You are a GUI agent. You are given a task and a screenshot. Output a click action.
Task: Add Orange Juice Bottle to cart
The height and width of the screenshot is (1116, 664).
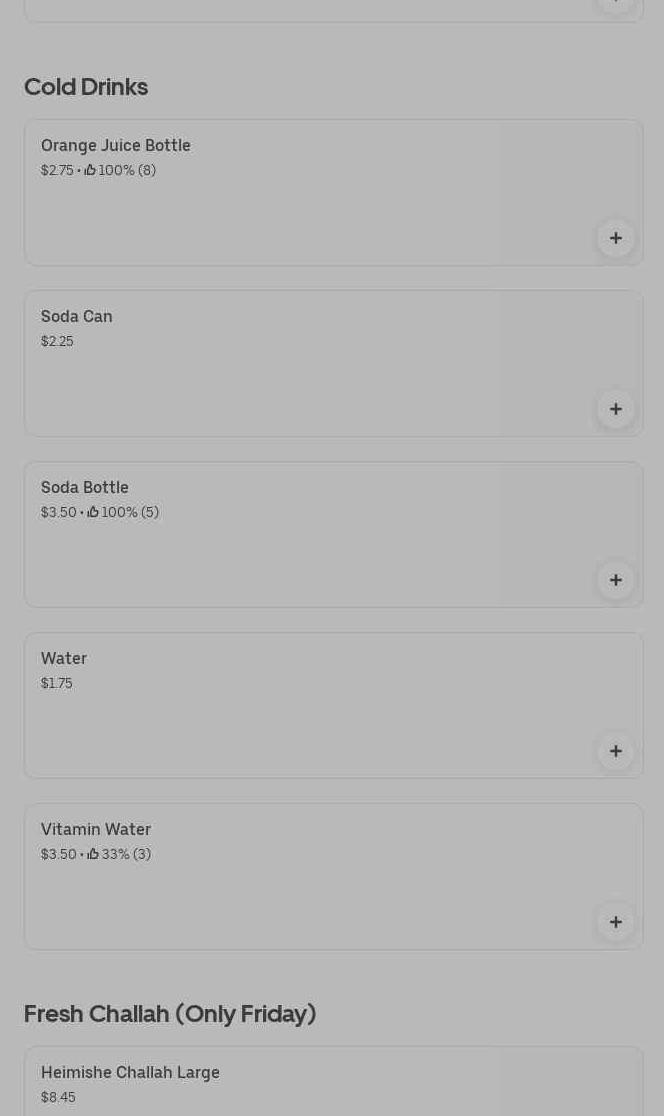(615, 238)
